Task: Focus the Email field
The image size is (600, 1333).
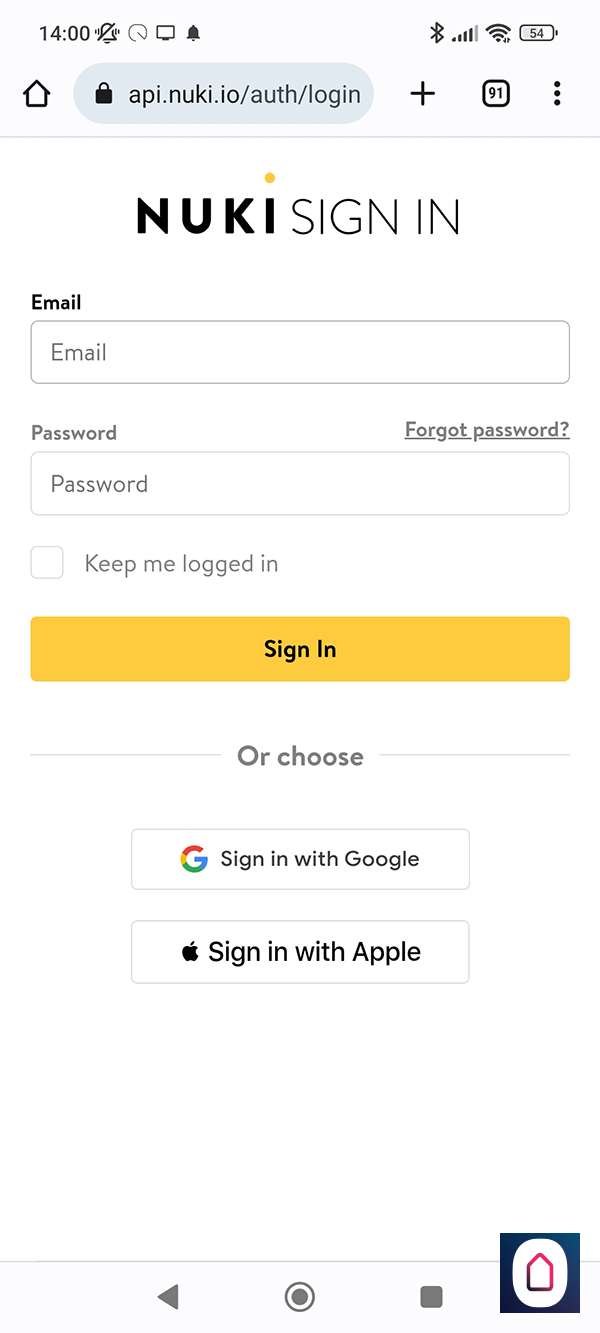Action: tap(300, 352)
